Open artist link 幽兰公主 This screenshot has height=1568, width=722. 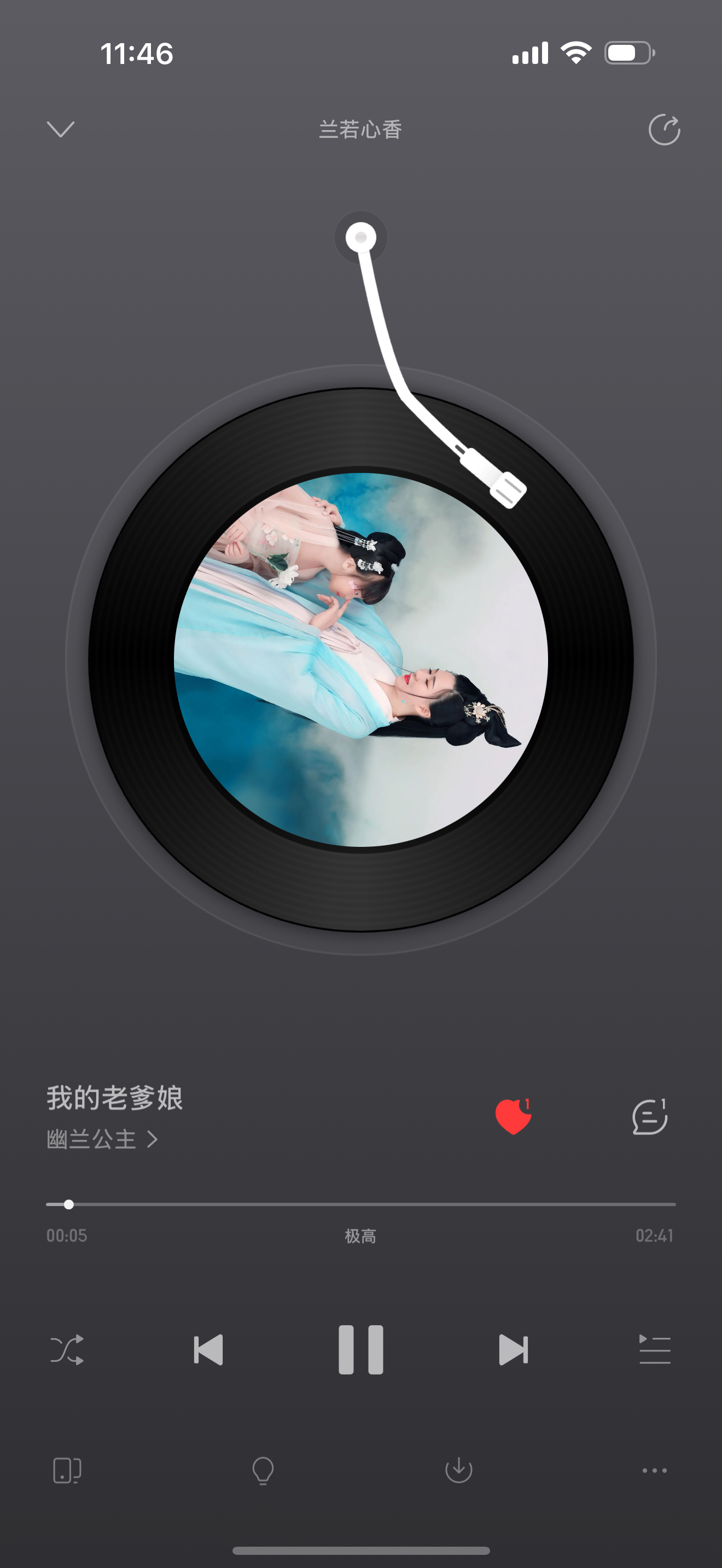91,1138
